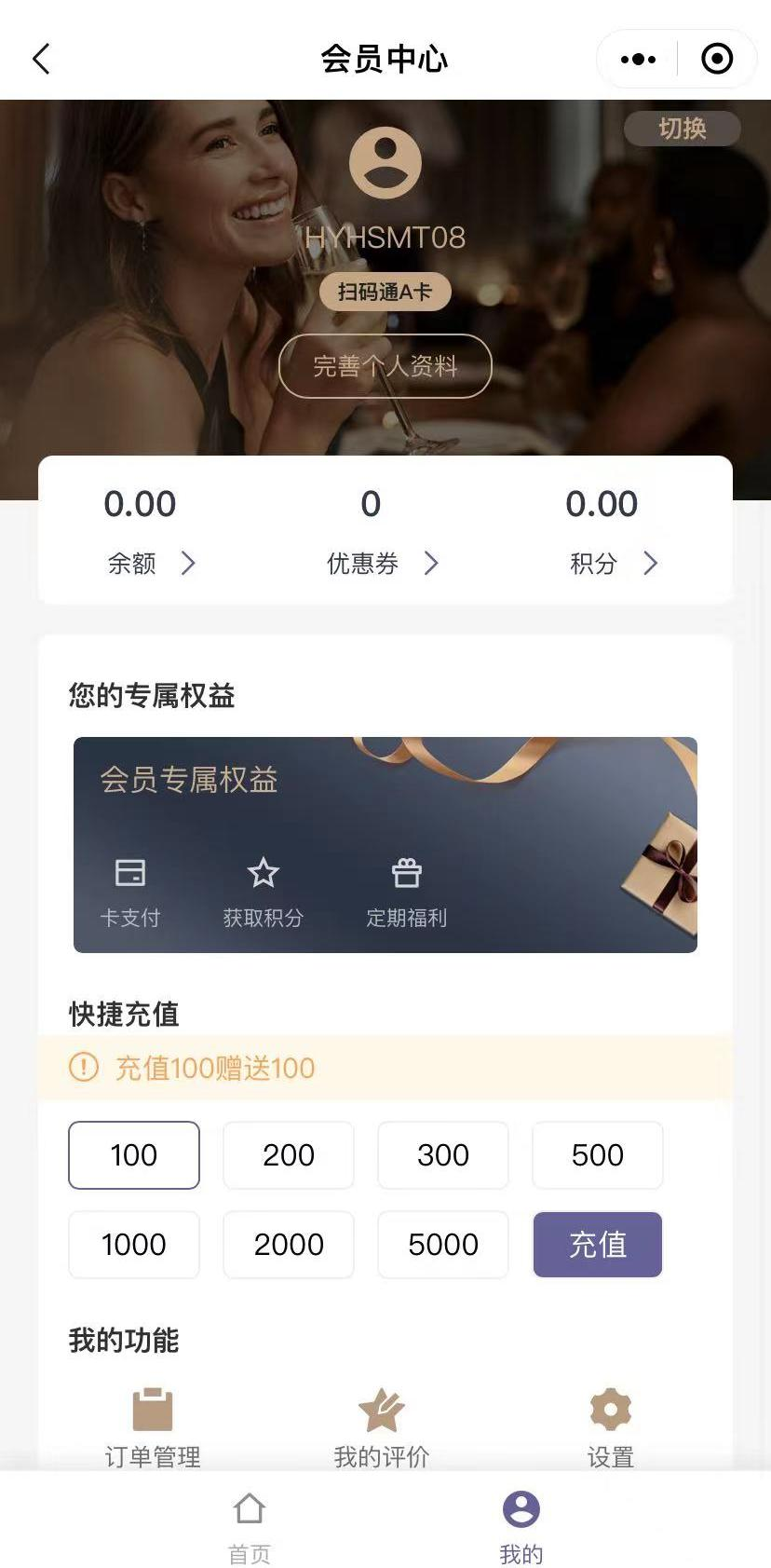Select the 5000 recharge amount
The height and width of the screenshot is (1568, 771).
point(443,1245)
